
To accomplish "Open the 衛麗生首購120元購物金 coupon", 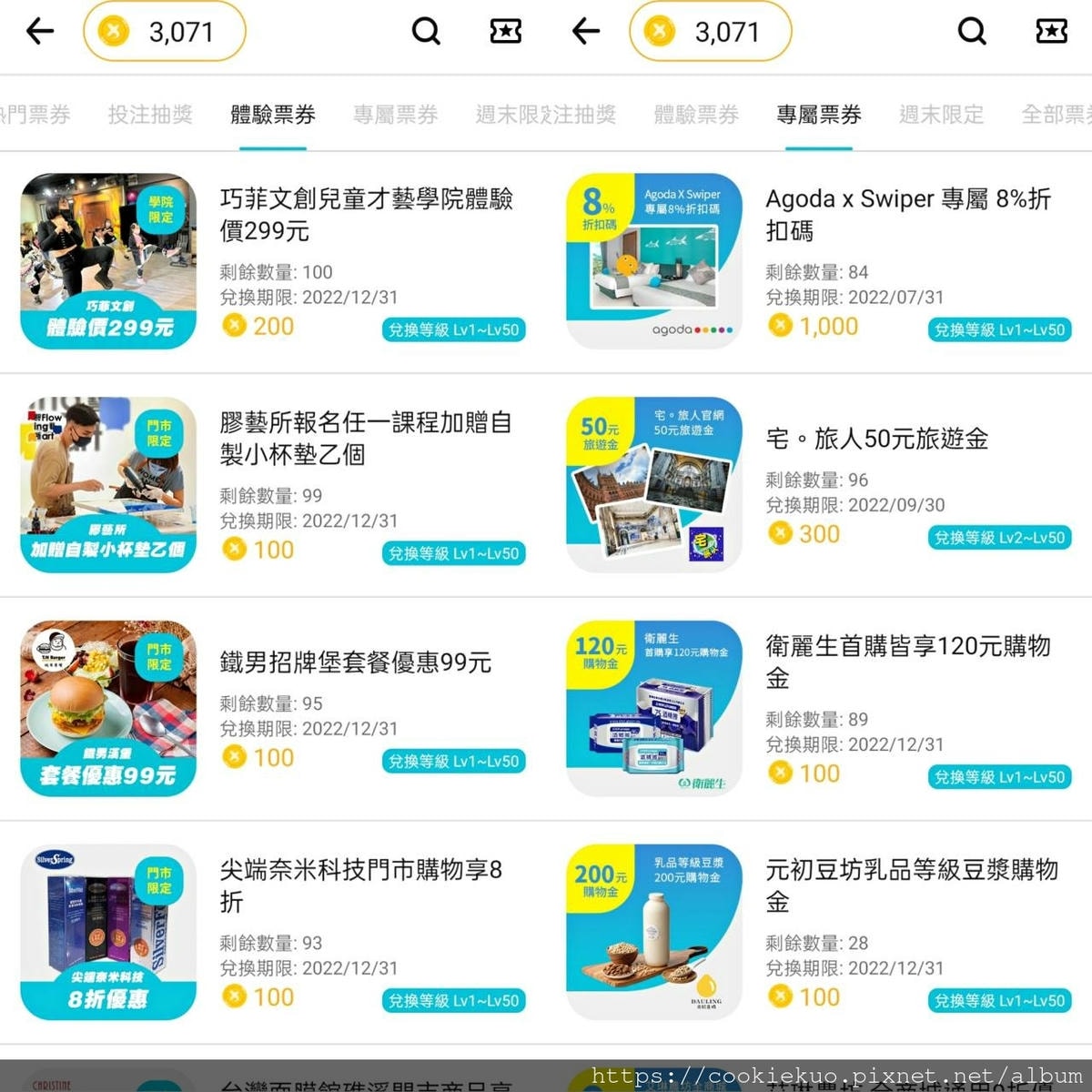I will click(x=908, y=662).
